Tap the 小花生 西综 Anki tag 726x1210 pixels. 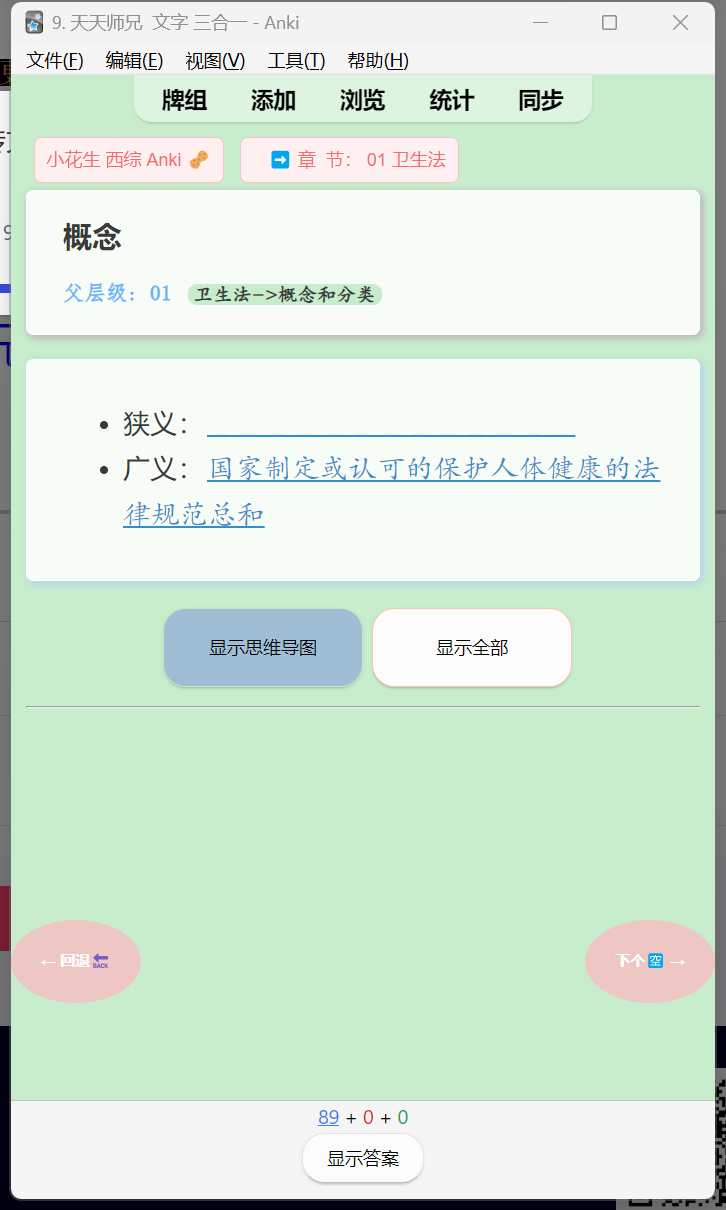[x=128, y=160]
